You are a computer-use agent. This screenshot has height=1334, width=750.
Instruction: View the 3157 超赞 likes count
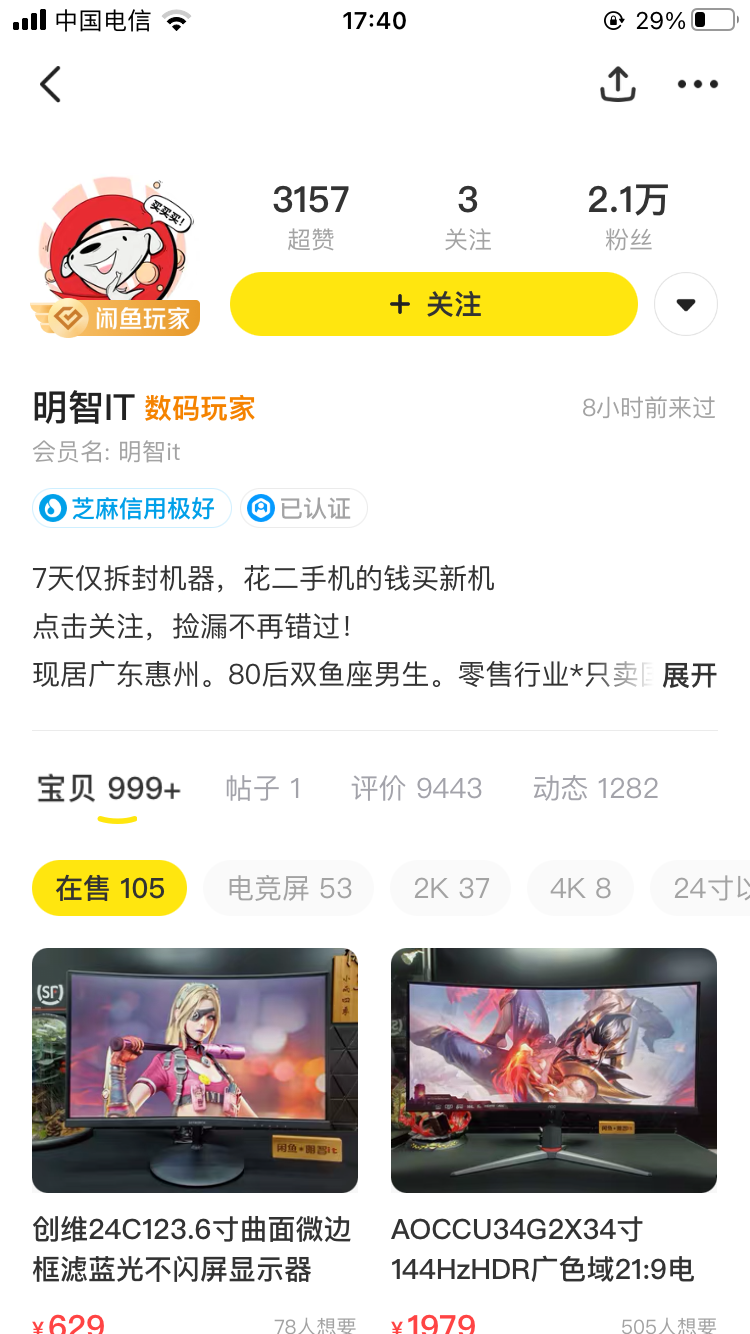tap(311, 216)
